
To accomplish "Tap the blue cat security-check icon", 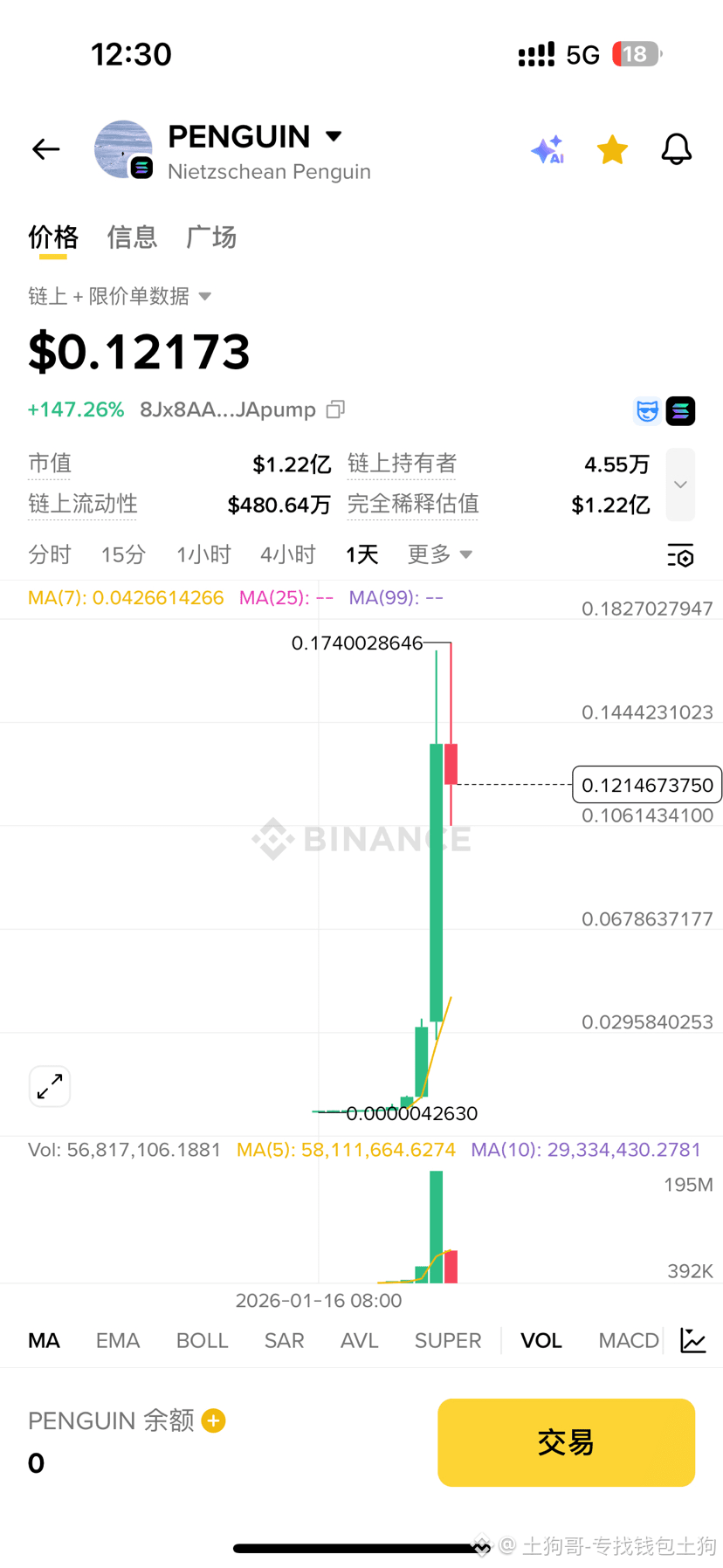I will [646, 410].
